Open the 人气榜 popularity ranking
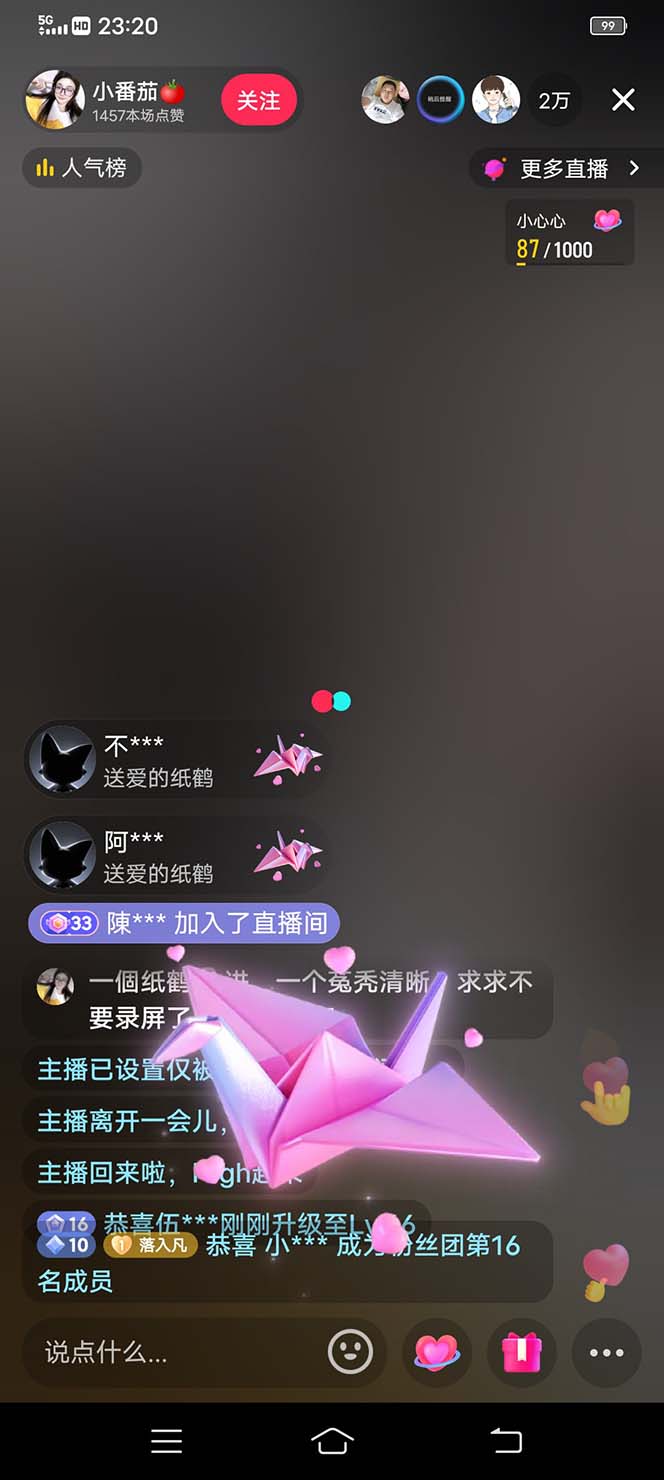 82,168
